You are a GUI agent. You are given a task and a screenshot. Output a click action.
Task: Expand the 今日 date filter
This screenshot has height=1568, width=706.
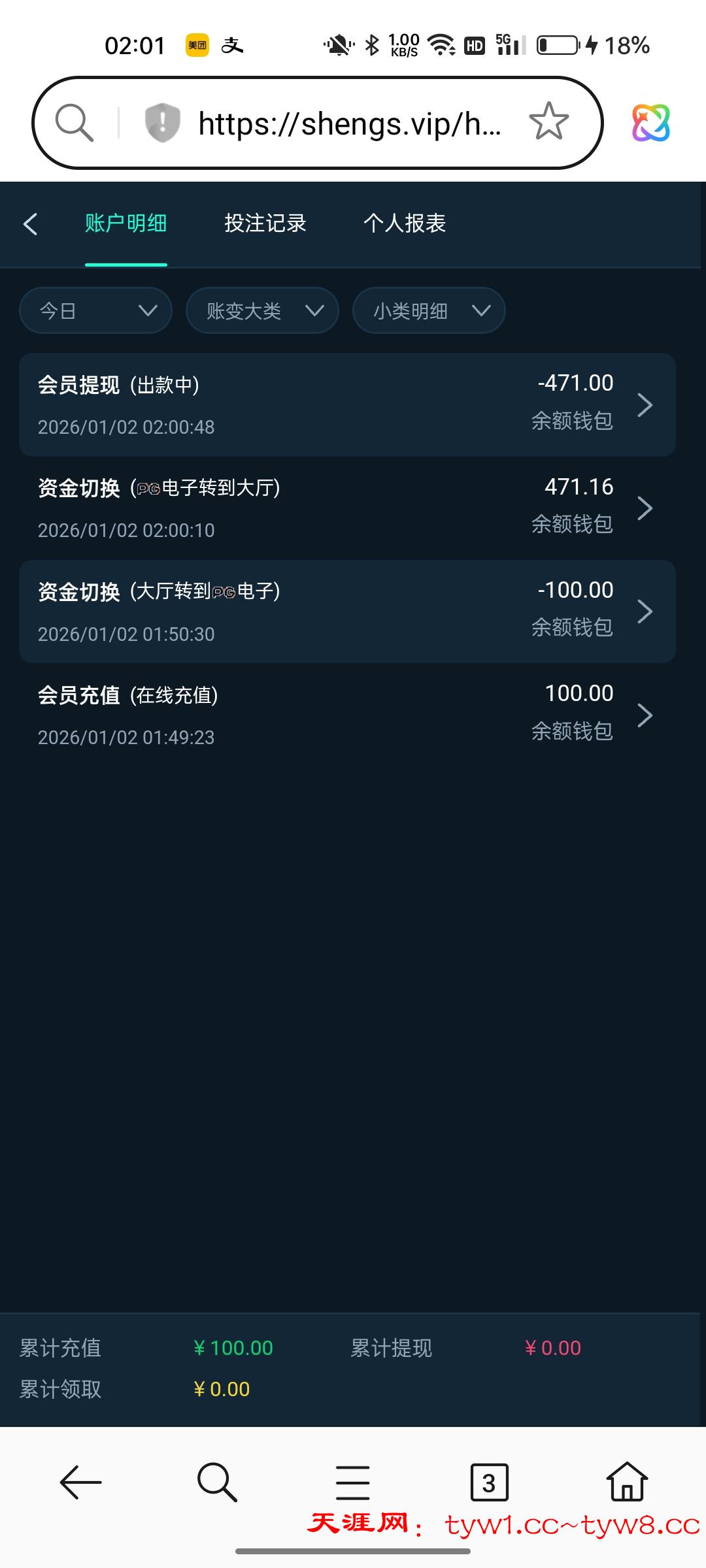coord(95,310)
